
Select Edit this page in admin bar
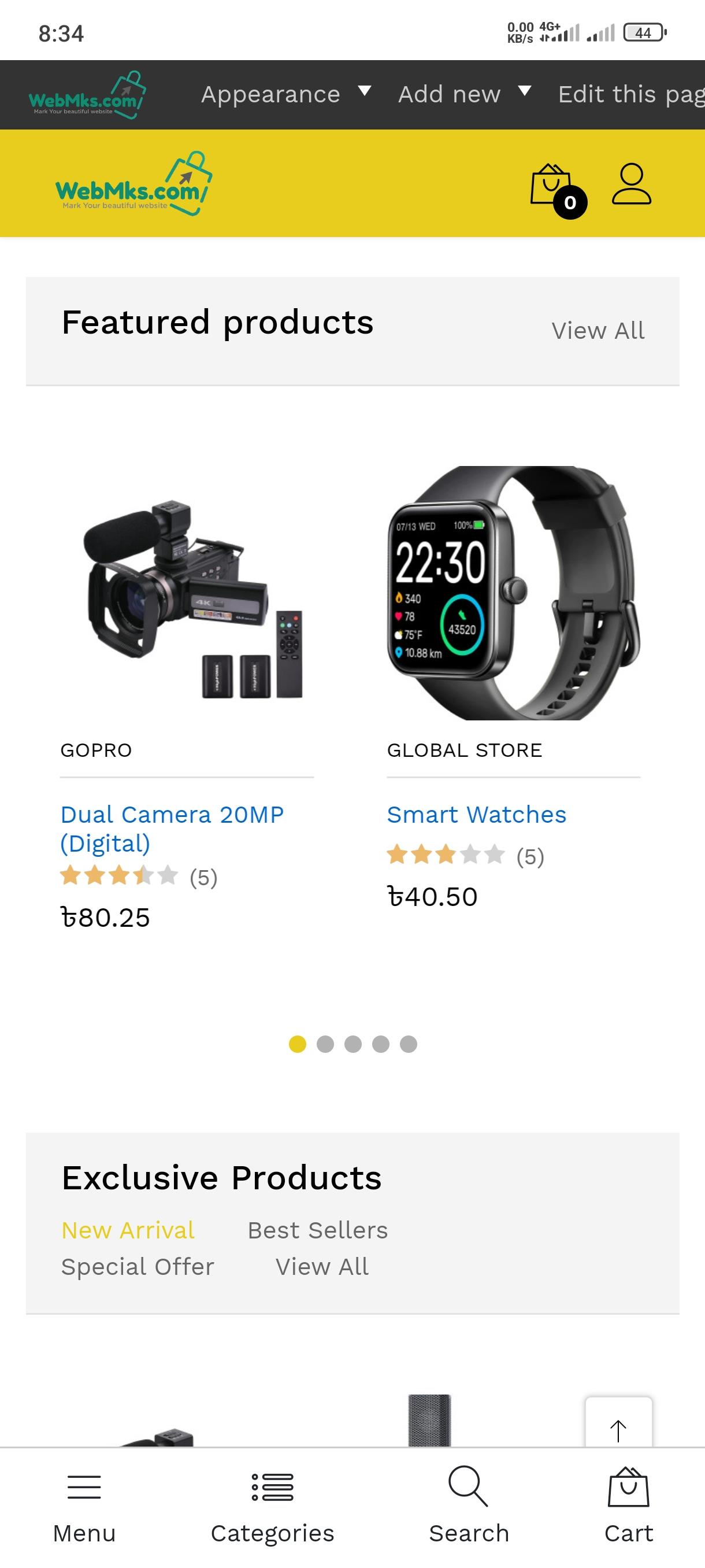[632, 94]
